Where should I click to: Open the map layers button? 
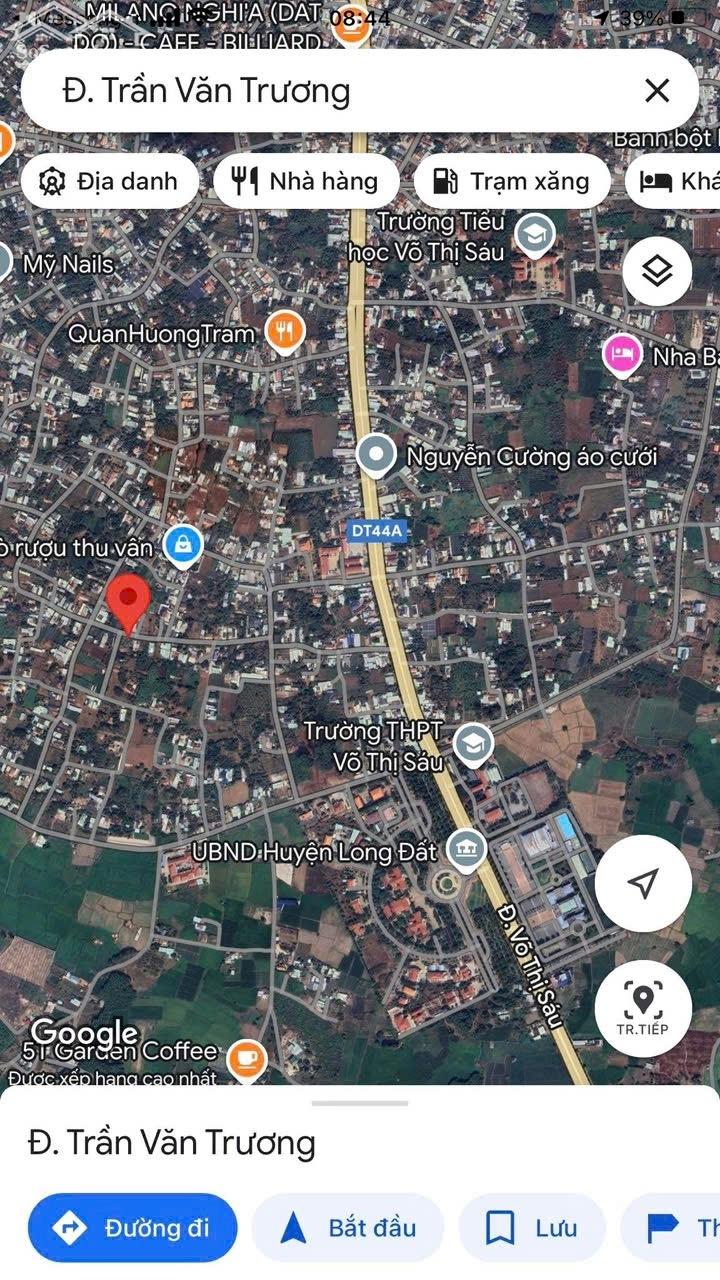click(657, 271)
